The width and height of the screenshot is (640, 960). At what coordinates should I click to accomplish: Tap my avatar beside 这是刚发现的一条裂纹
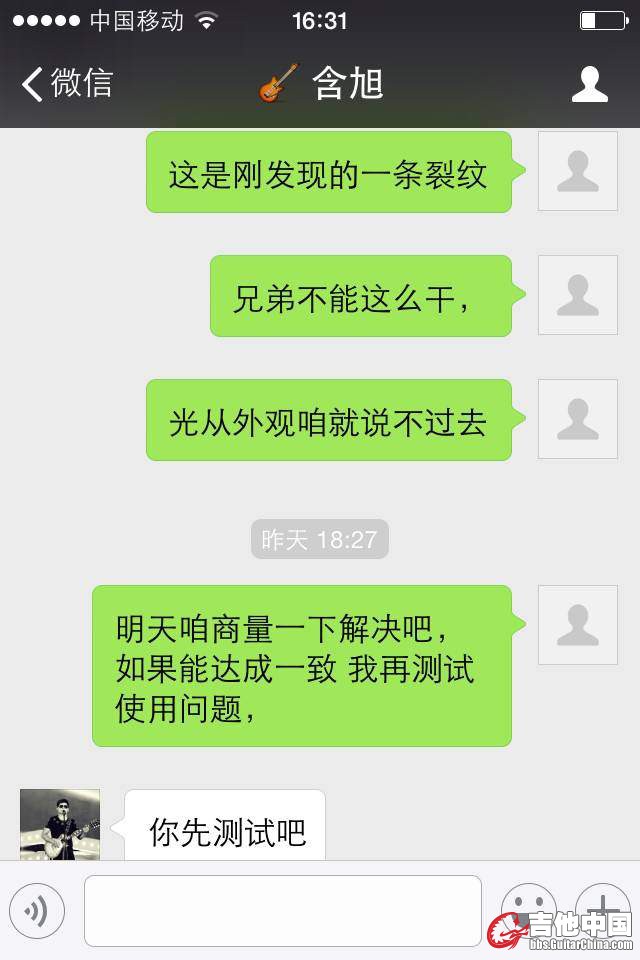[578, 171]
